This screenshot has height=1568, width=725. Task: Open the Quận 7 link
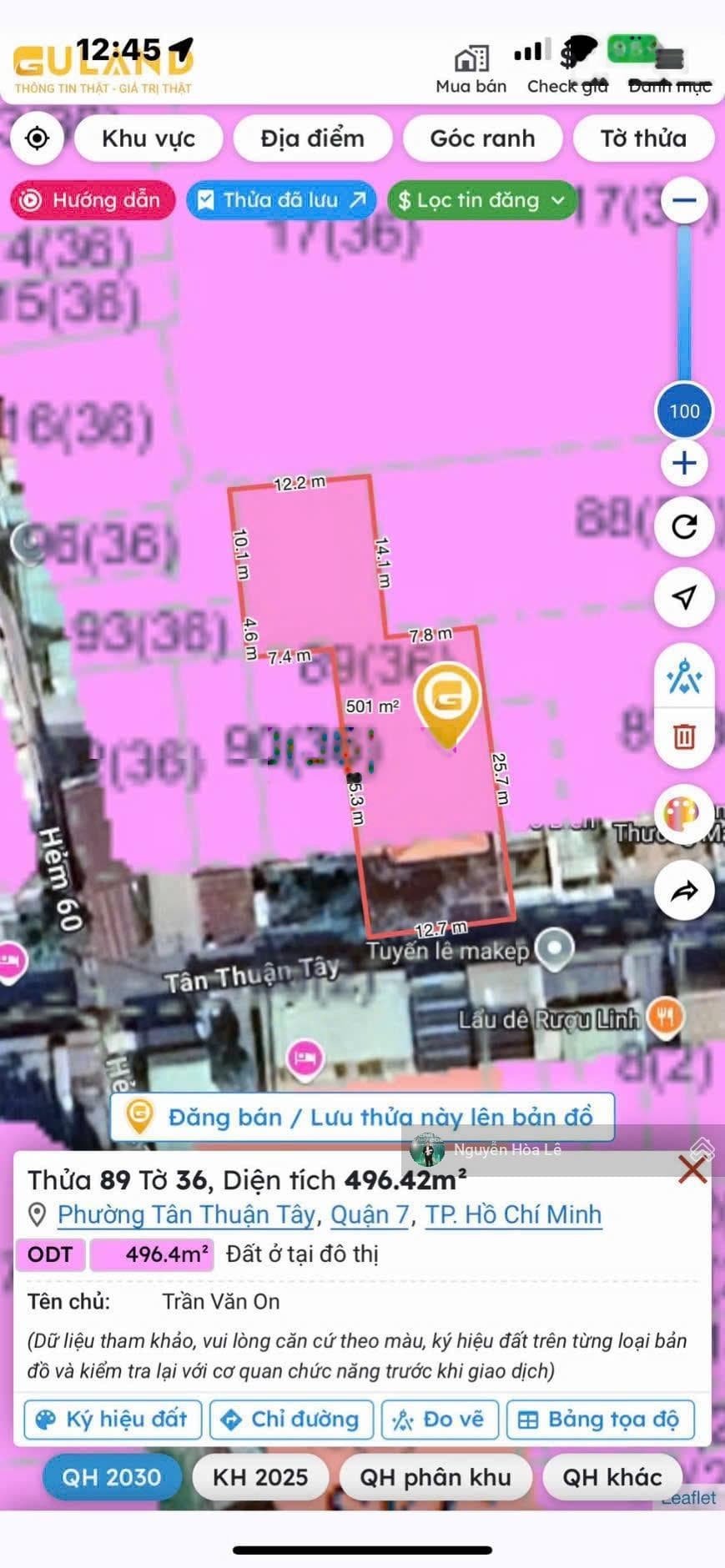(x=370, y=1215)
